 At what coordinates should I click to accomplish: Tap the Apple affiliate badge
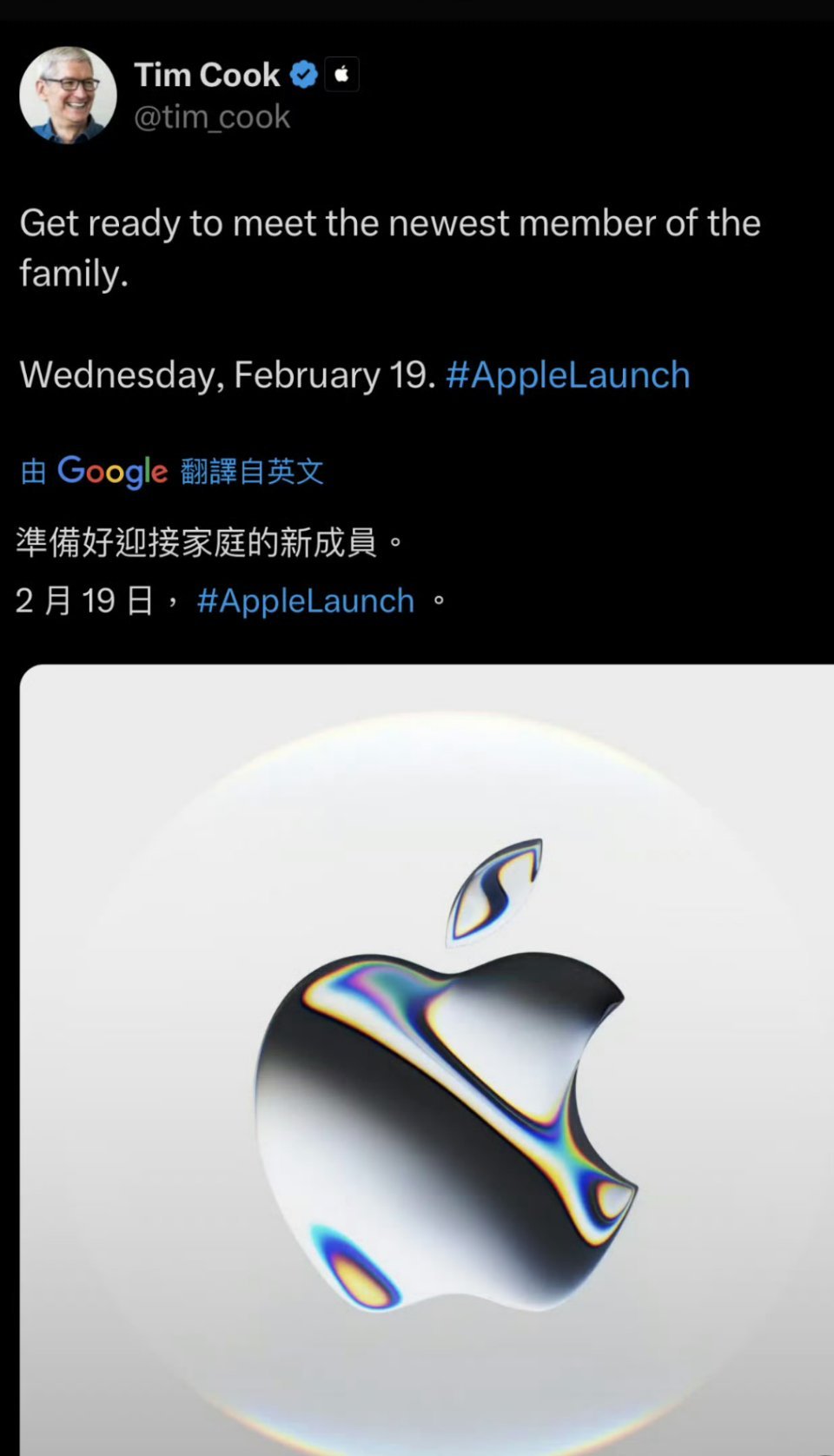(341, 75)
